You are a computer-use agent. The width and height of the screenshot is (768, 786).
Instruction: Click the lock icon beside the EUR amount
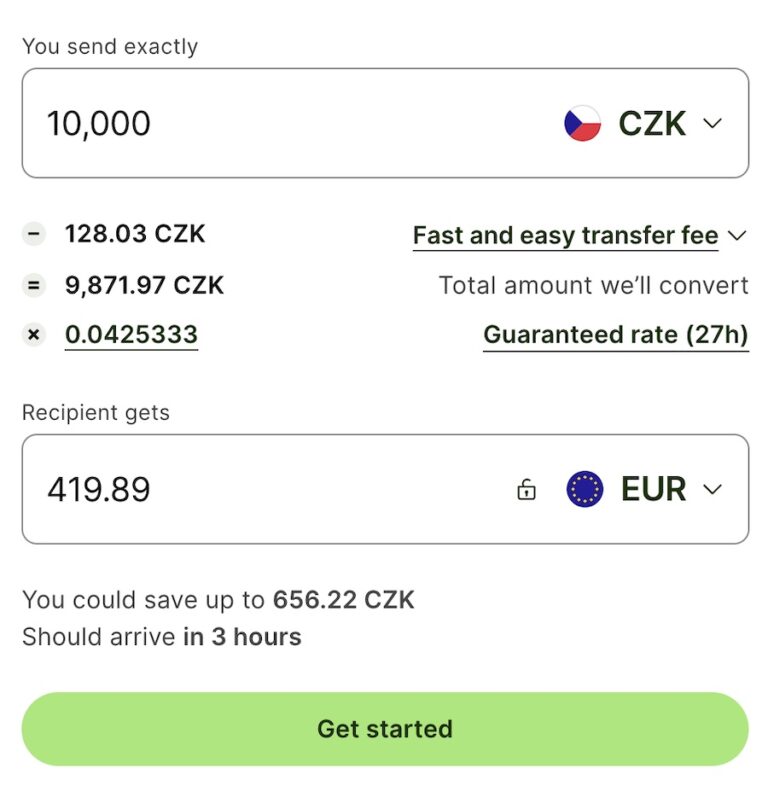[x=525, y=490]
